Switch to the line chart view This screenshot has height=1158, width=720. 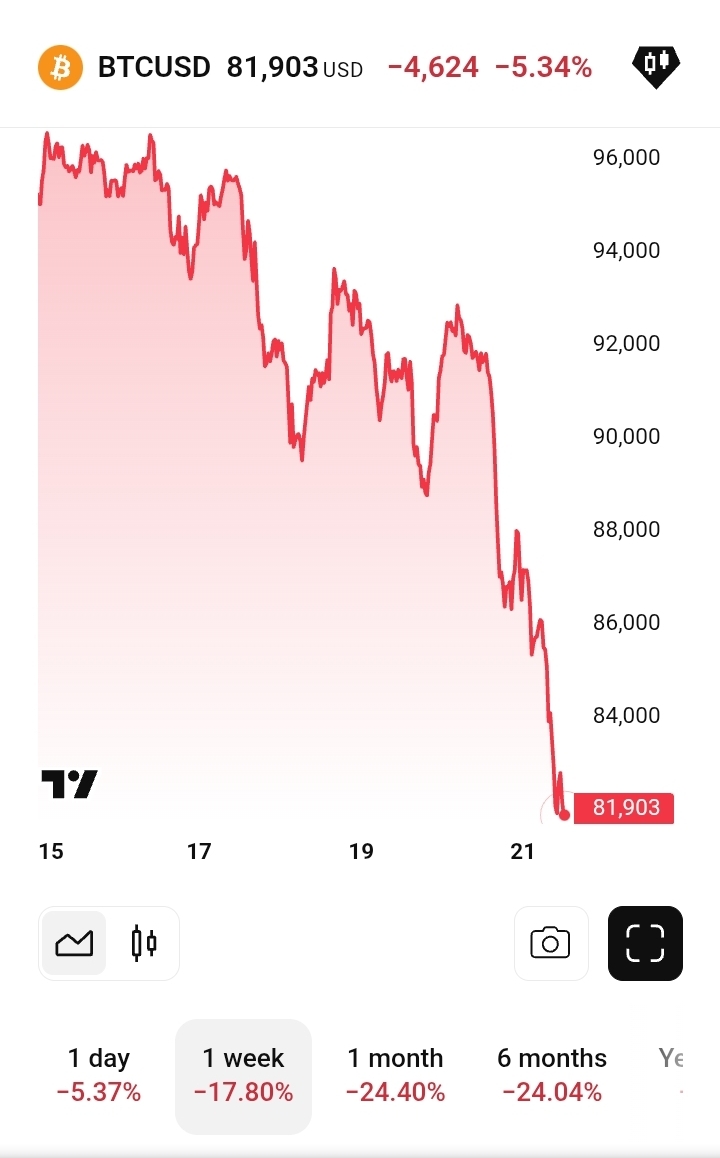pos(74,943)
